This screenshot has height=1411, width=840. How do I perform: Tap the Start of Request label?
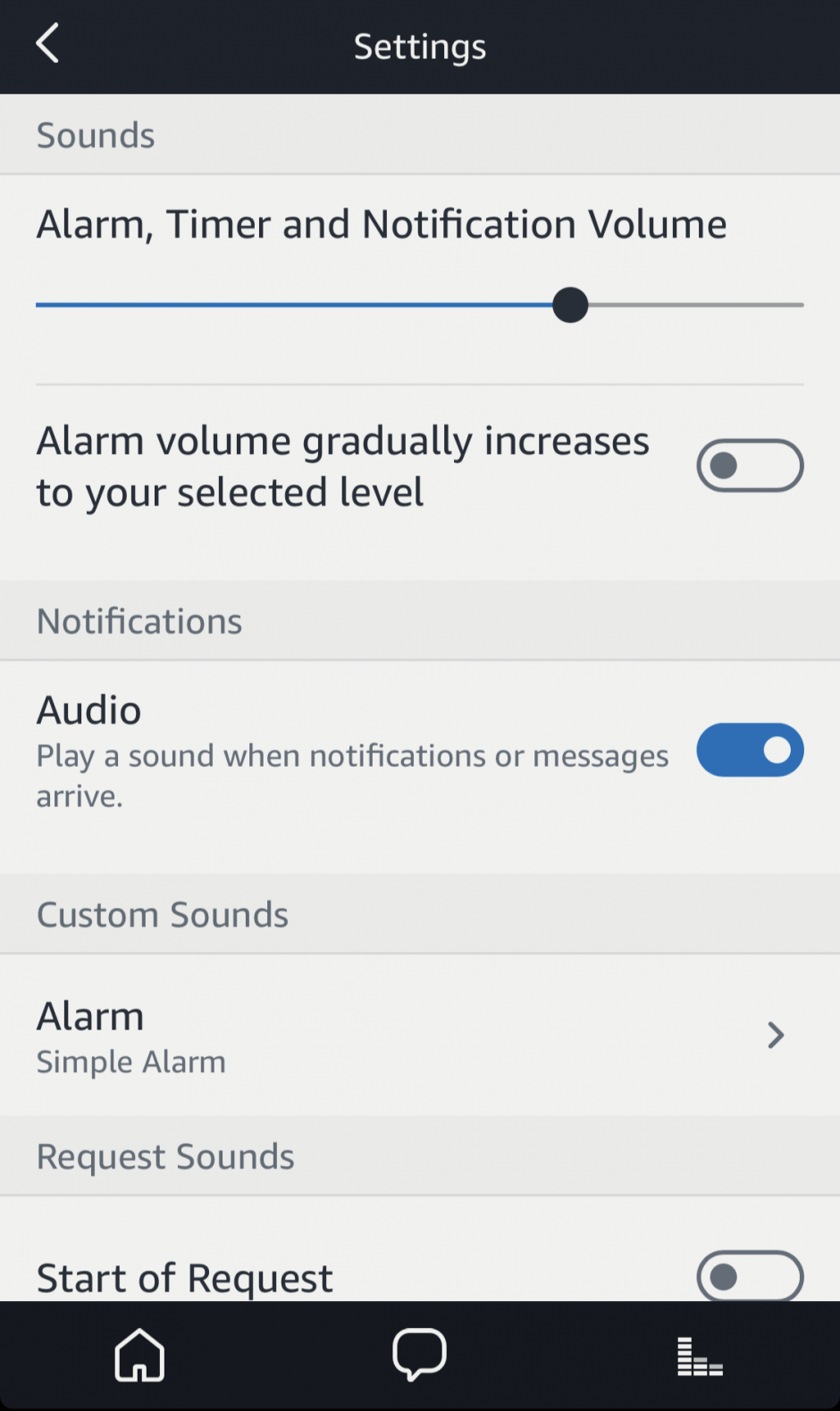click(x=184, y=1276)
